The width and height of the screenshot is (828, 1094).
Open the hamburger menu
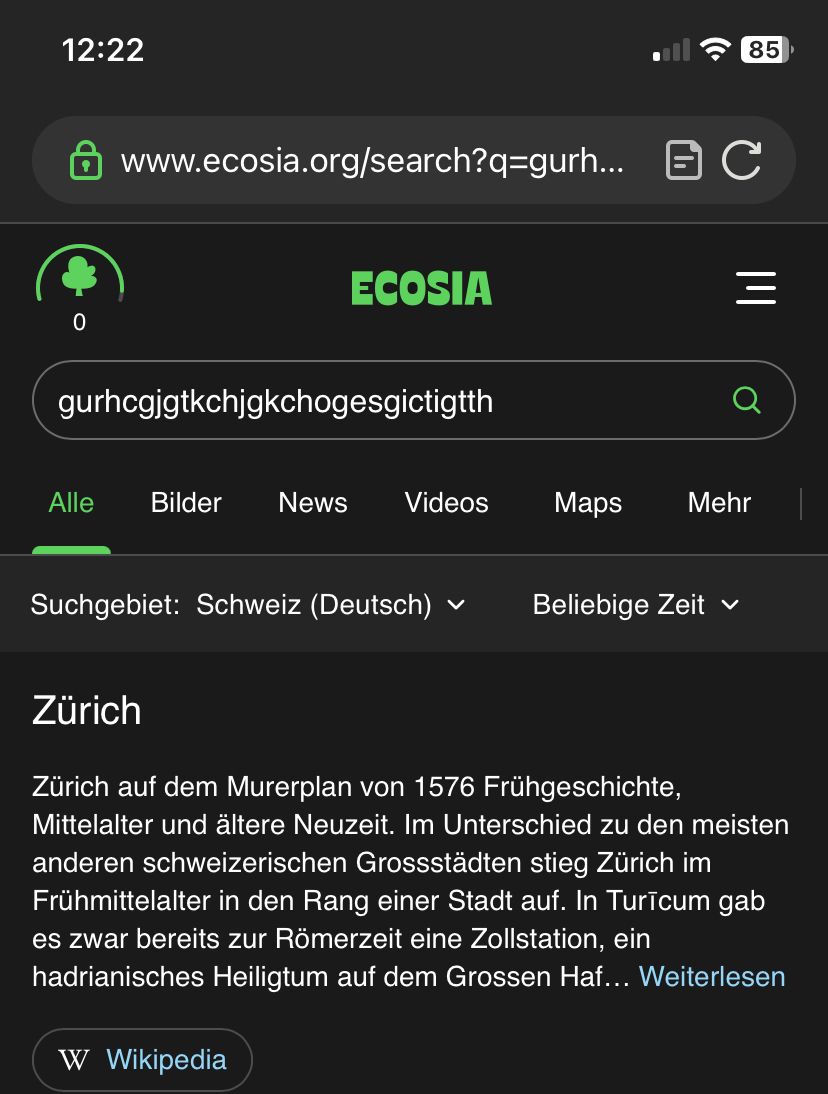[x=755, y=287]
